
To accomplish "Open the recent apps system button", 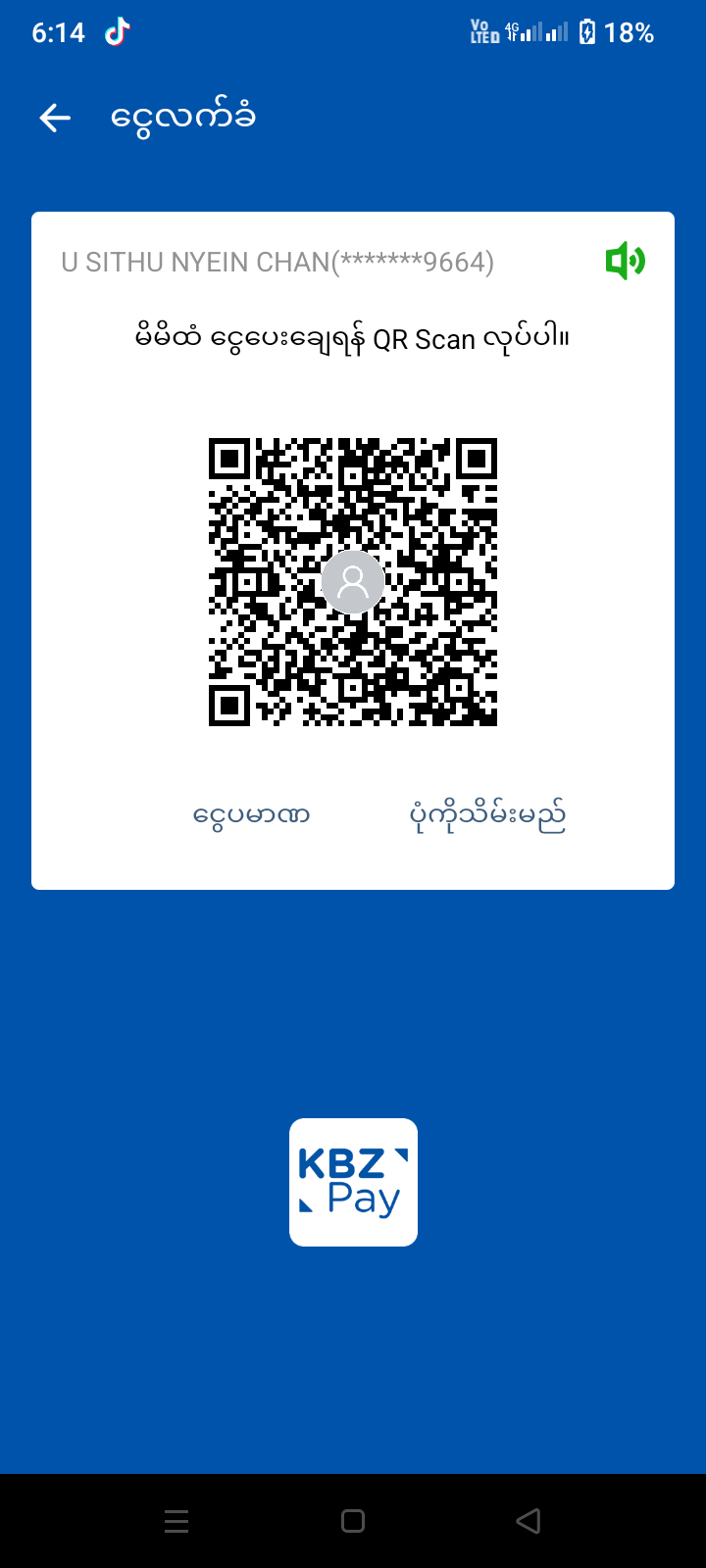I will click(176, 1521).
